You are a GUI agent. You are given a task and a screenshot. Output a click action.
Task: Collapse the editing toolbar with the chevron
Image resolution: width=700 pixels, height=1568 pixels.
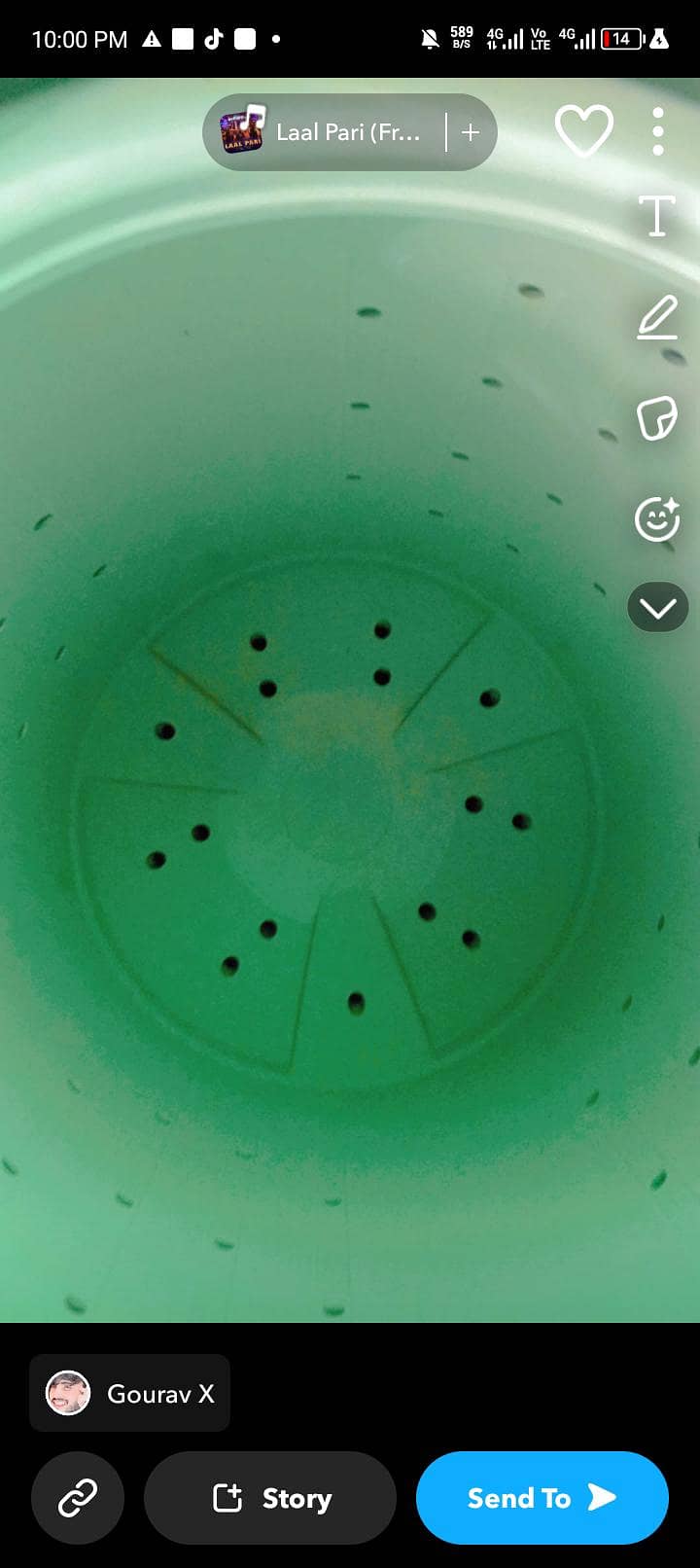[657, 607]
